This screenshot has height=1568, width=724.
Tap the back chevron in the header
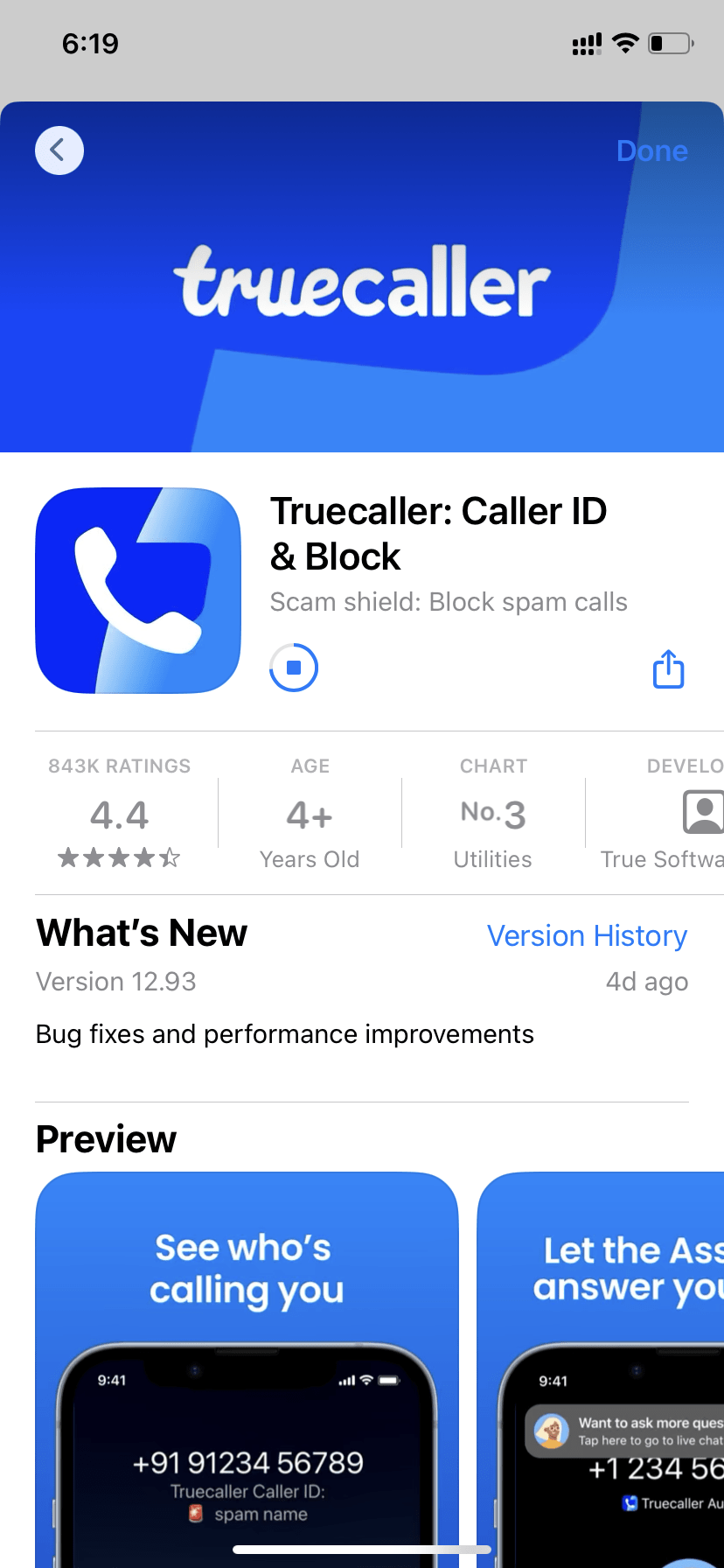click(x=59, y=150)
